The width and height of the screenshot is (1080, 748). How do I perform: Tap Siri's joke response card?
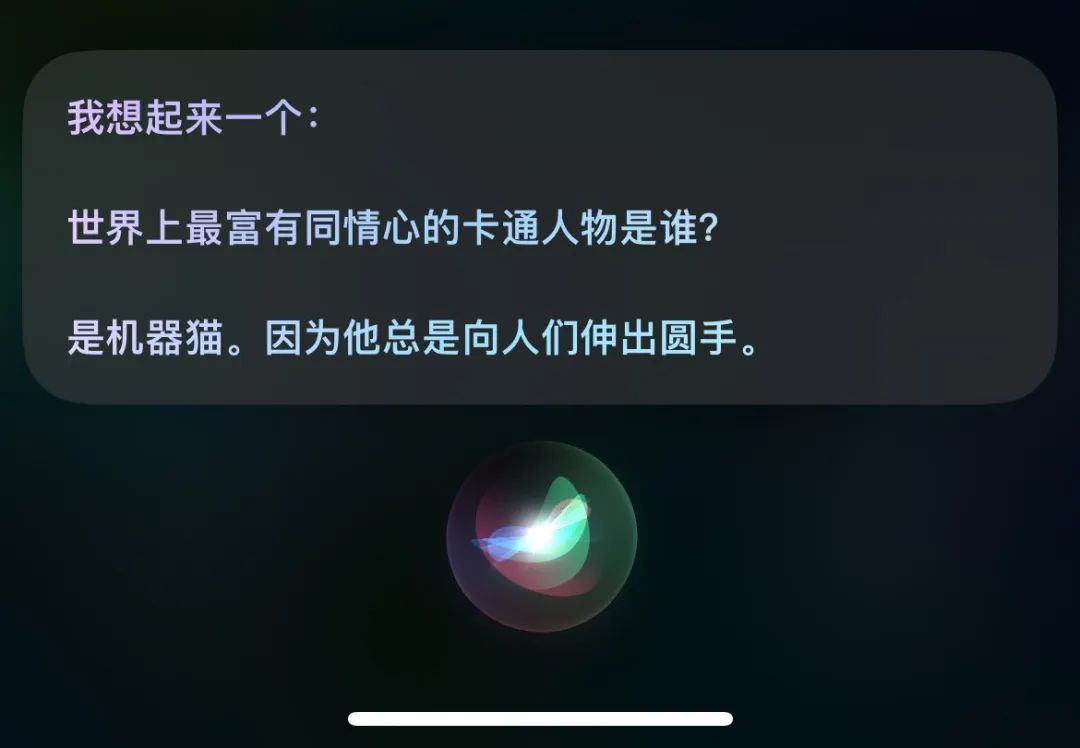540,227
